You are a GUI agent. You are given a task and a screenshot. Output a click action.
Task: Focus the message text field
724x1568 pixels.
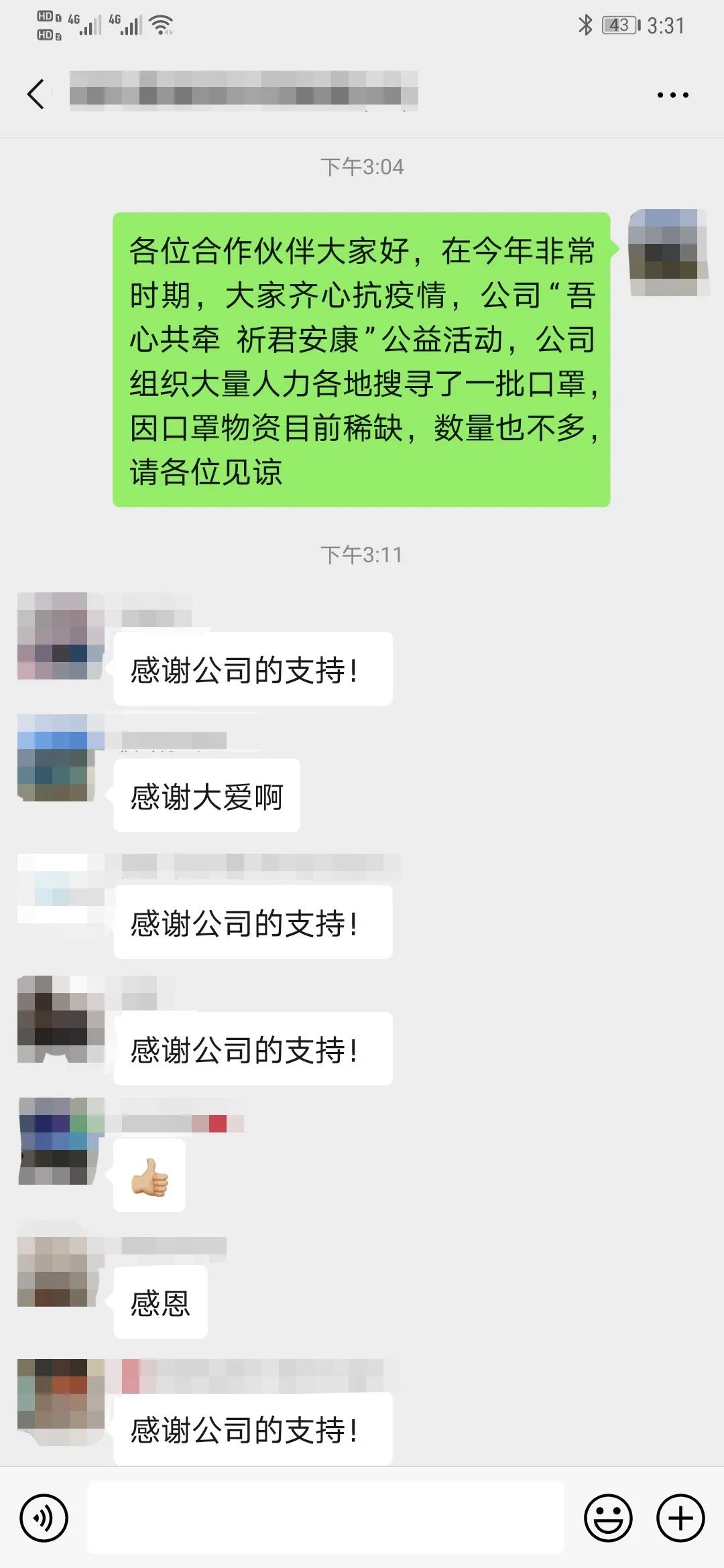[326, 1518]
